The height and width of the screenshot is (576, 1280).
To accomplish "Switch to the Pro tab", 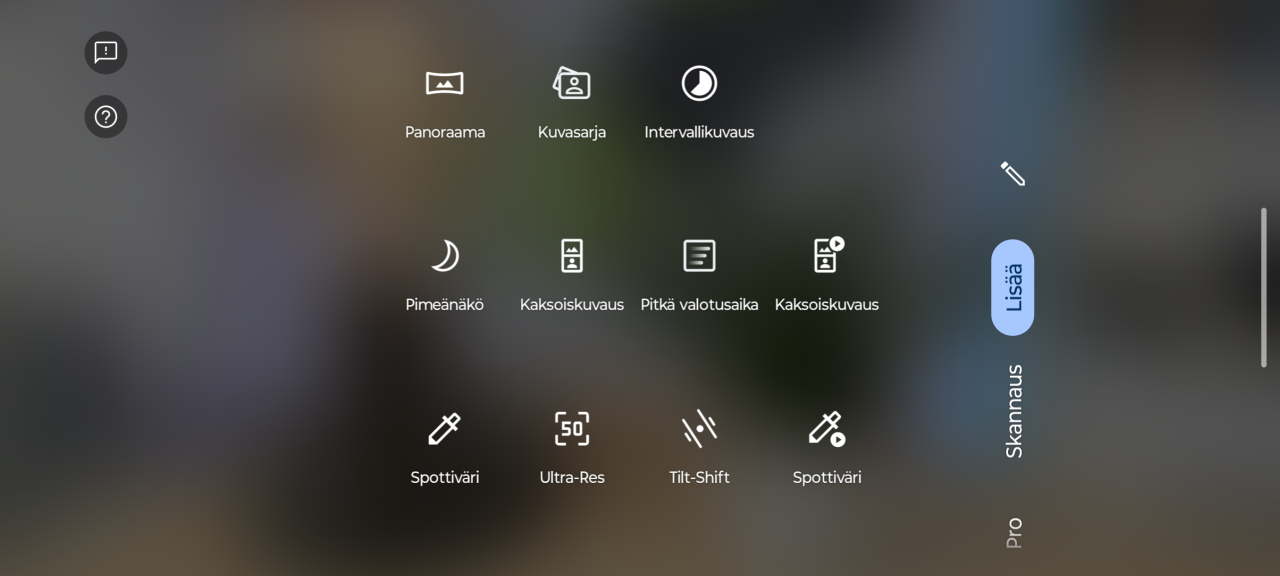I will [1013, 532].
